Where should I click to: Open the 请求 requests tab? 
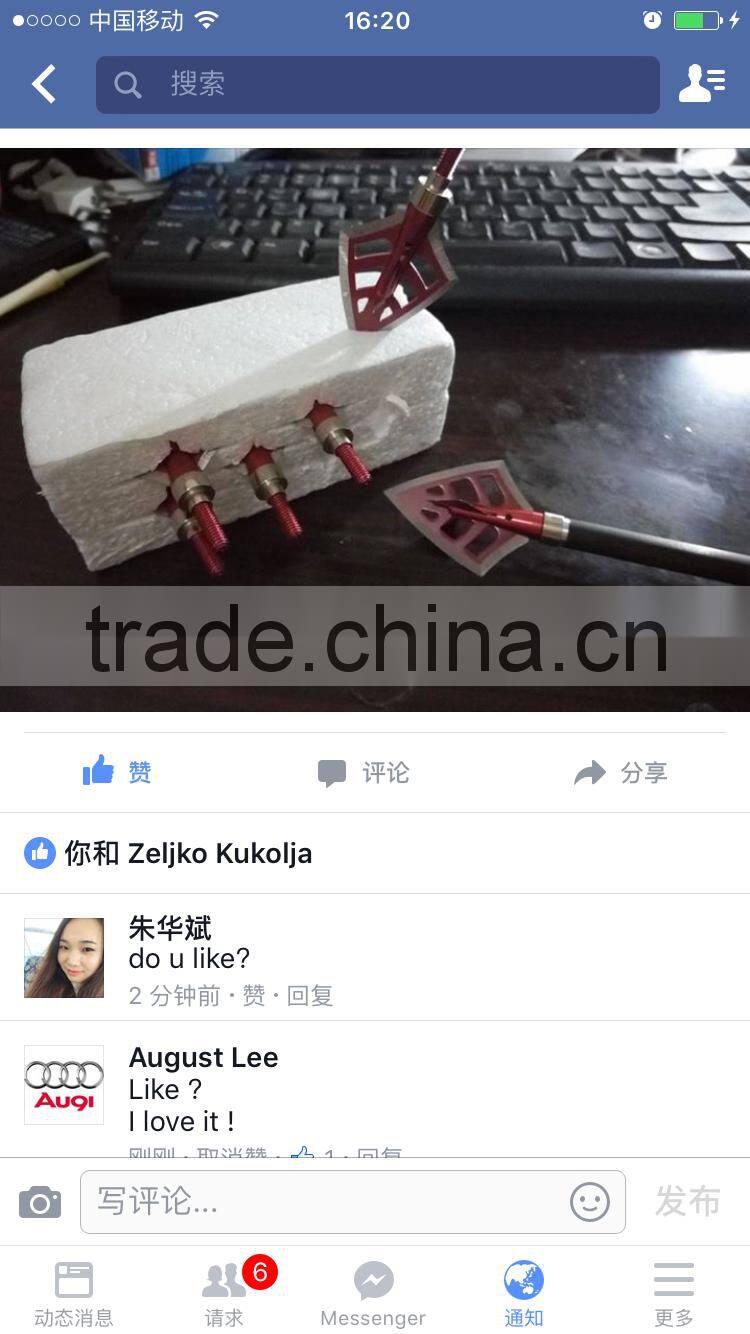coord(224,1294)
